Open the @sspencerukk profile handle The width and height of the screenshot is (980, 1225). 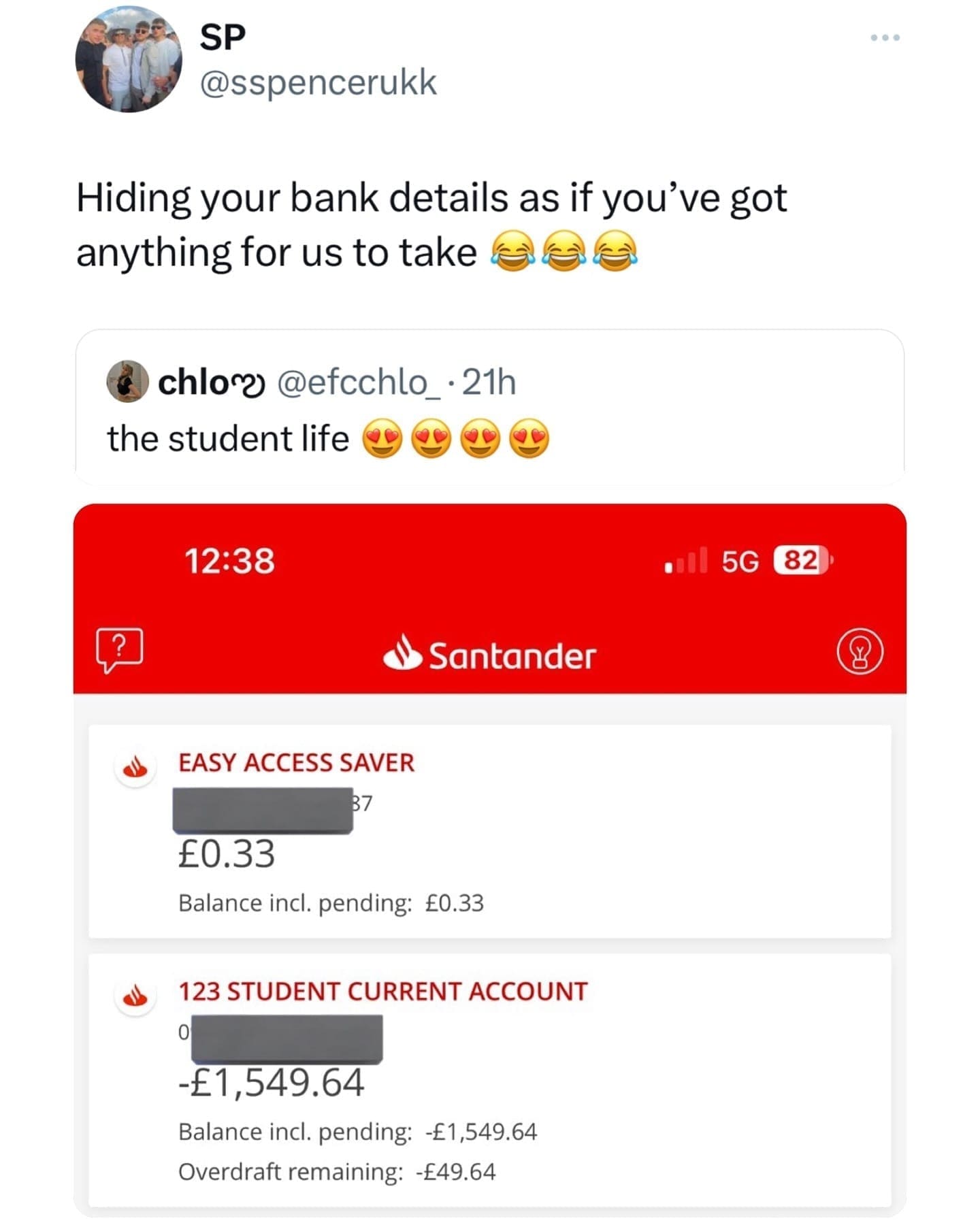pos(318,82)
